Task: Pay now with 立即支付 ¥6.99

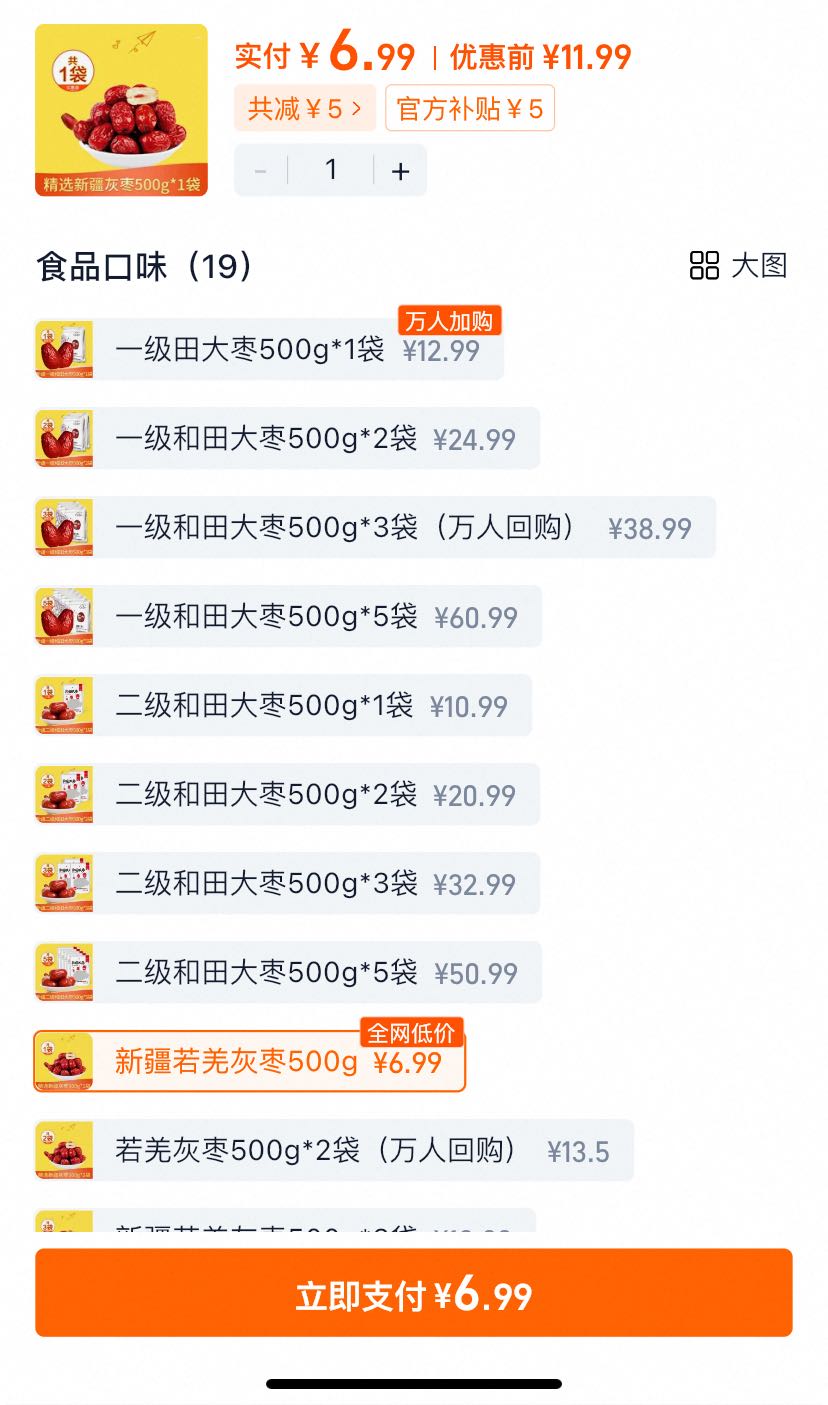Action: [x=414, y=1293]
